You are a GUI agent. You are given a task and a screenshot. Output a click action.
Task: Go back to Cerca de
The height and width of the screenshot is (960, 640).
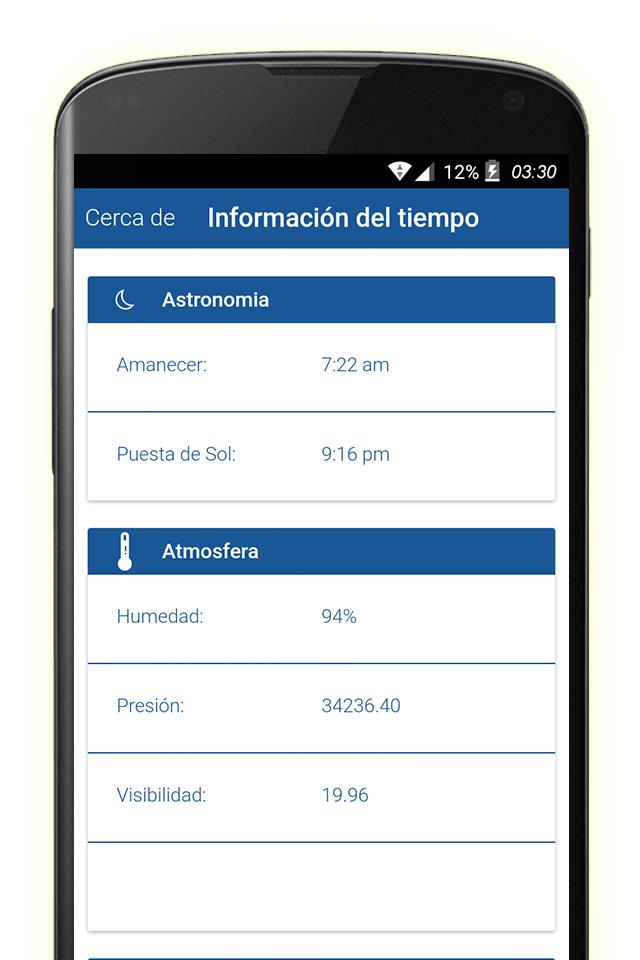(130, 218)
